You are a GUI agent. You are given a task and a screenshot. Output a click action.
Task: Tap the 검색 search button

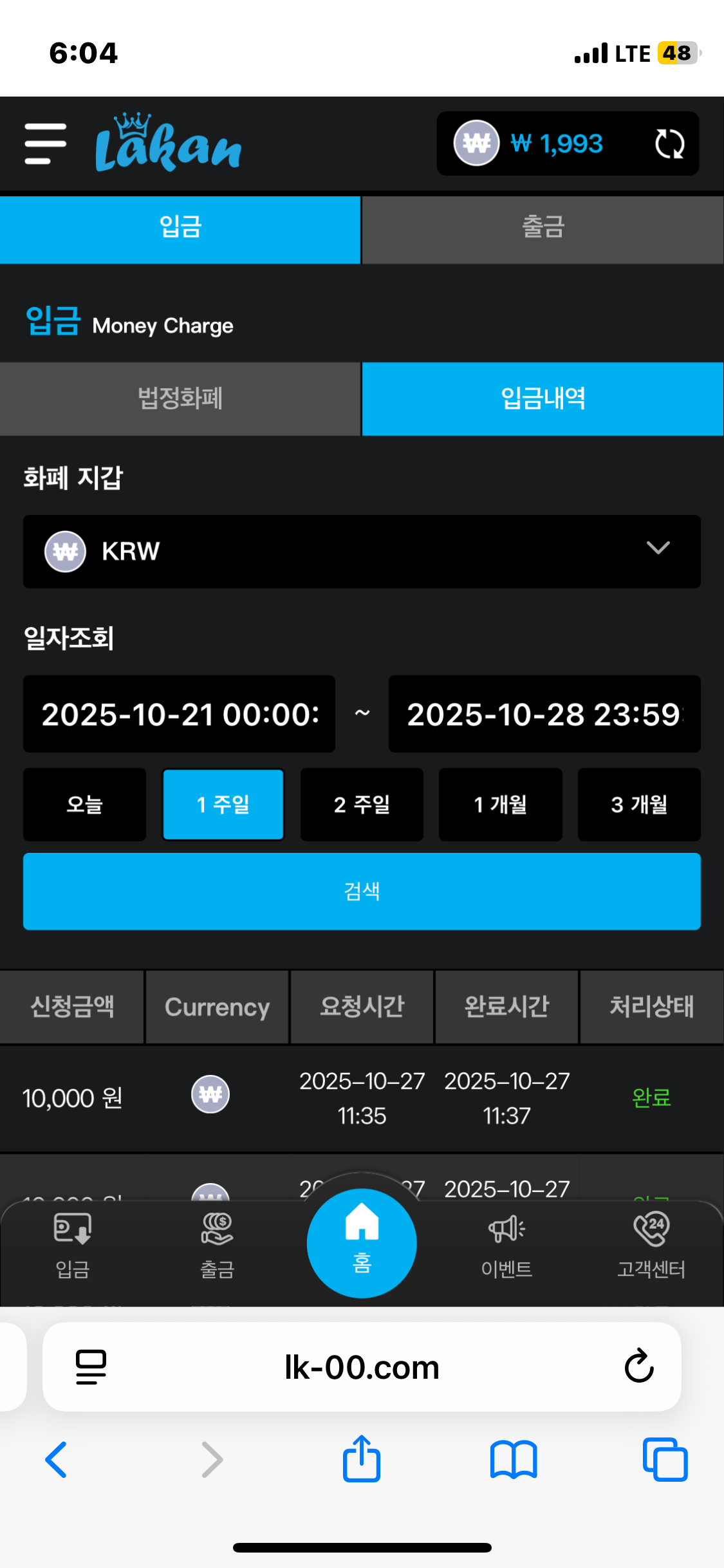(362, 891)
